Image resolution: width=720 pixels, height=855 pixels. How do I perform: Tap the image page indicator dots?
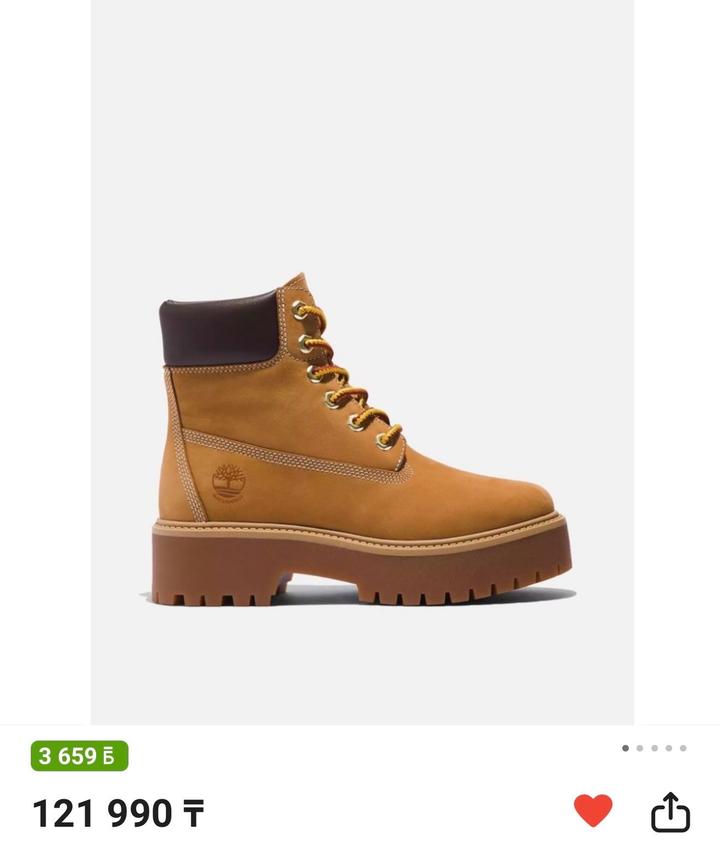tap(654, 748)
